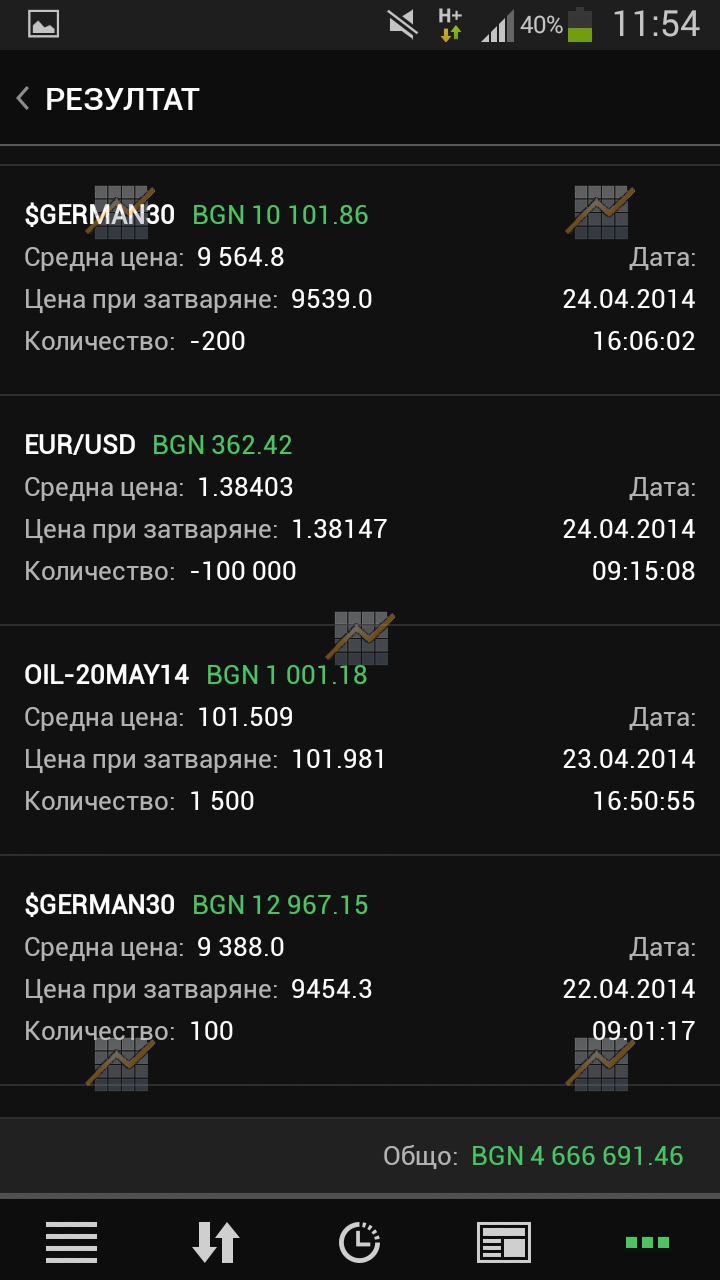This screenshot has width=720, height=1280.
Task: Open the OIL-20MAY14 result row
Action: click(x=360, y=740)
